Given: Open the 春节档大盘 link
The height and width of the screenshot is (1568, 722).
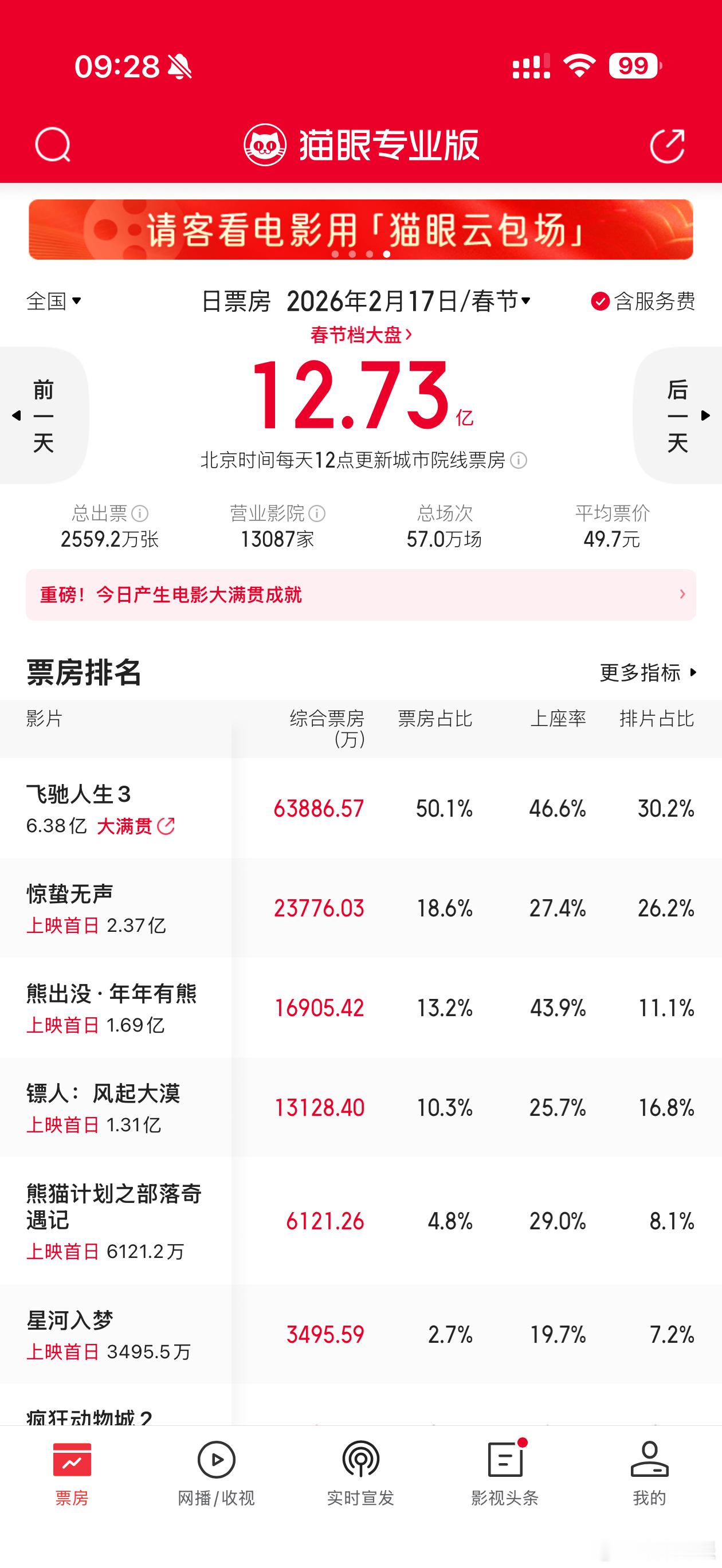Looking at the screenshot, I should click(360, 335).
